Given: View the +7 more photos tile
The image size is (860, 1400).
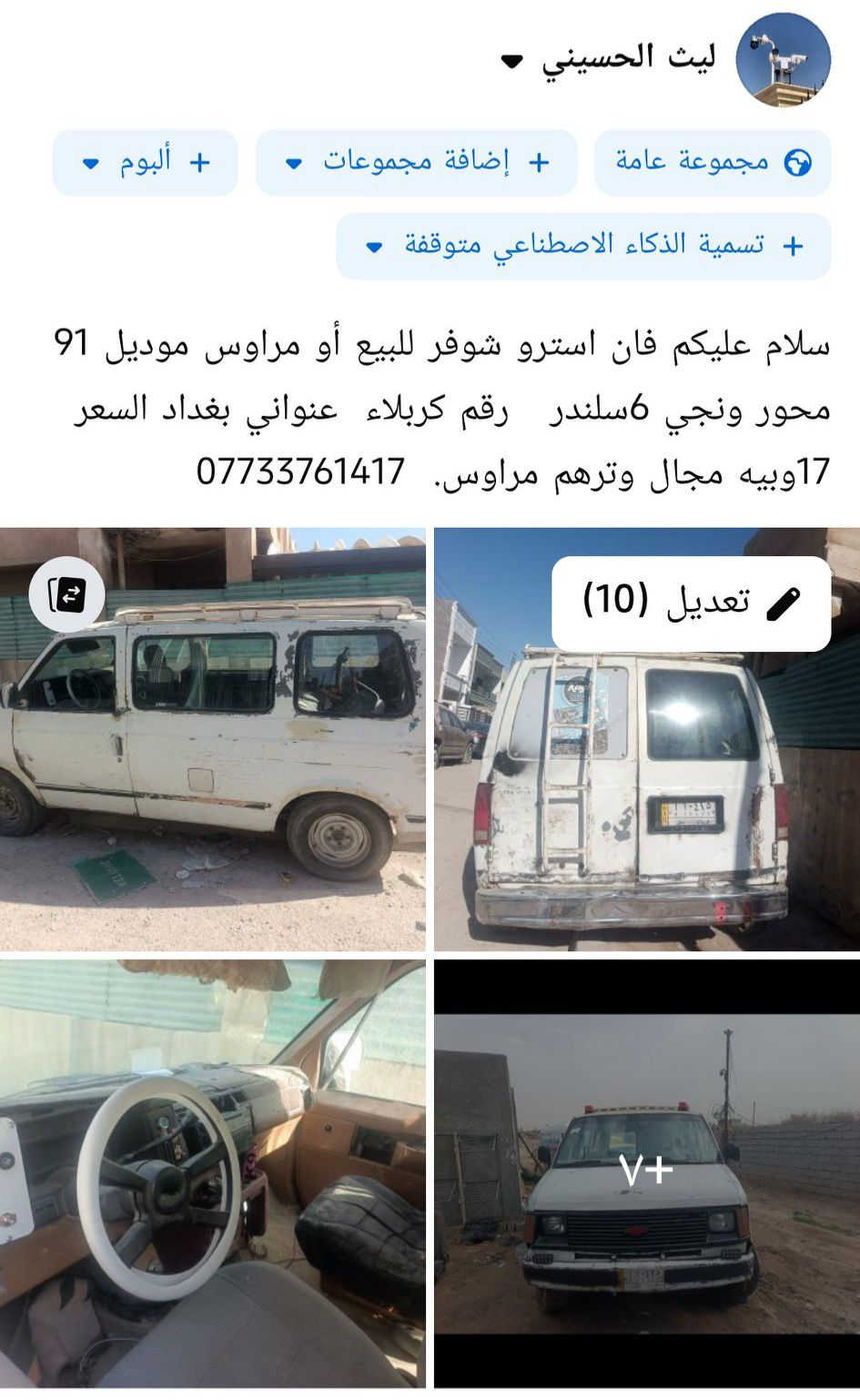Looking at the screenshot, I should click(x=646, y=1174).
